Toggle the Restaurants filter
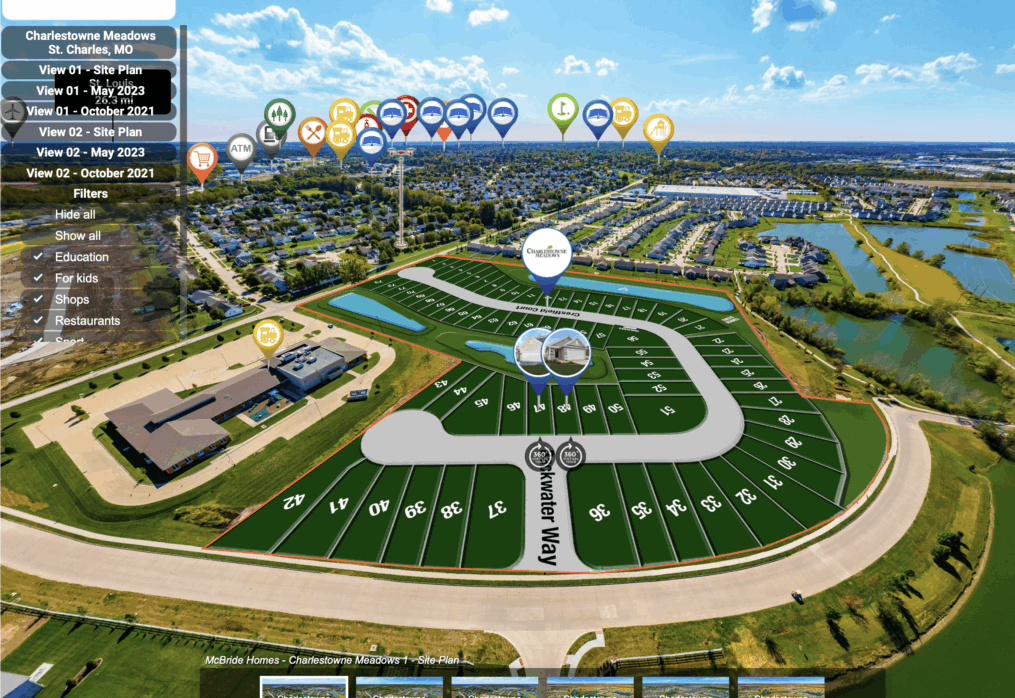 click(x=38, y=320)
